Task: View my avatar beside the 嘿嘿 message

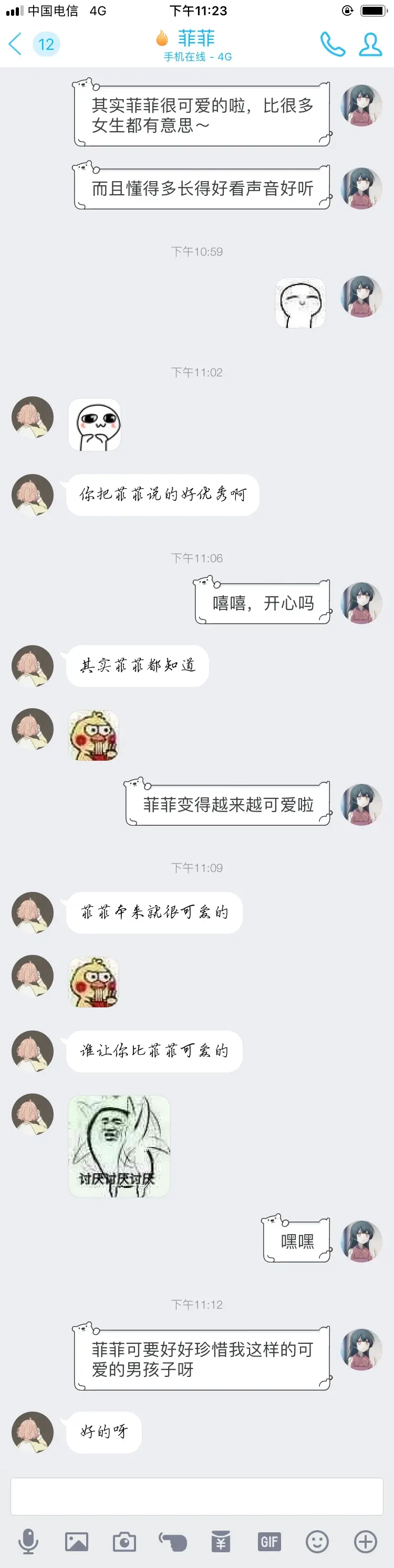Action: [361, 1240]
